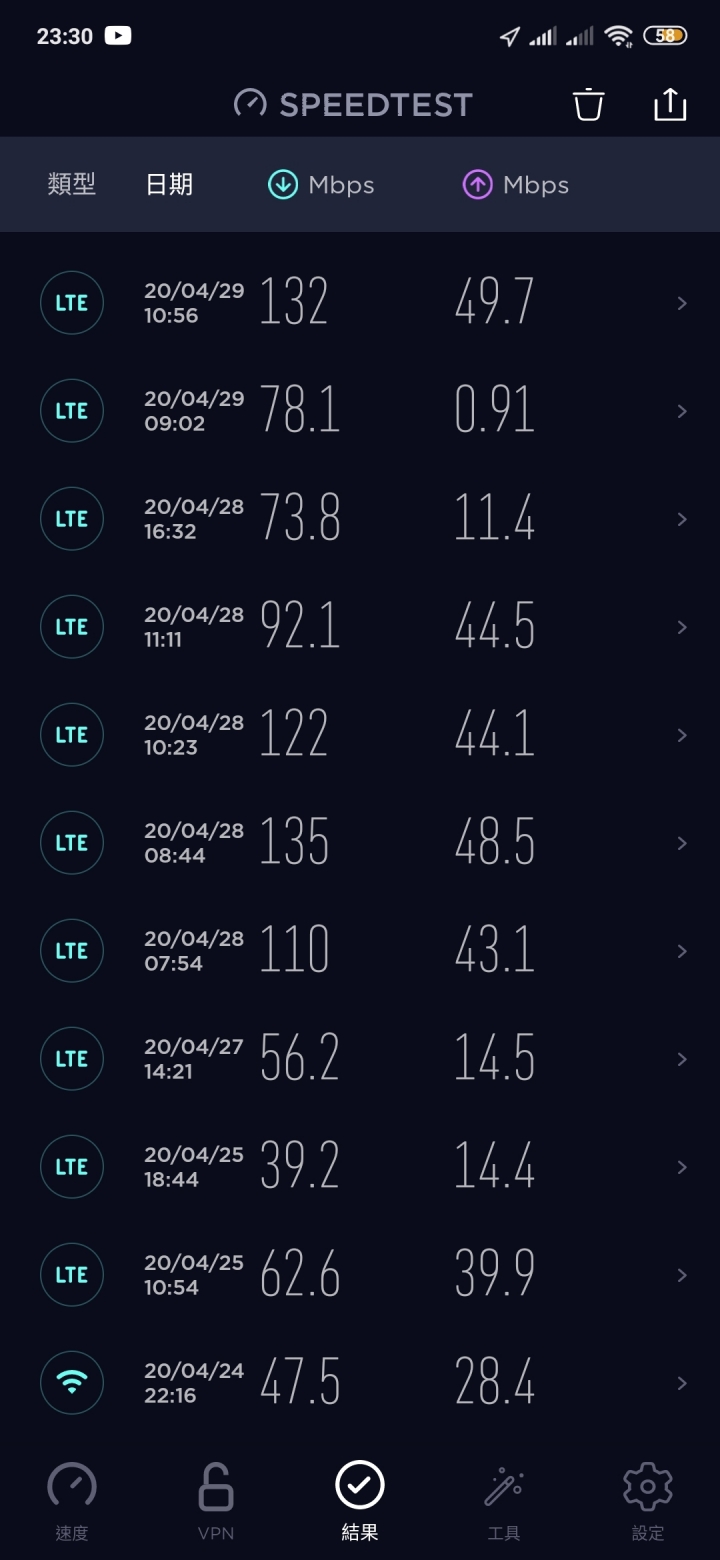This screenshot has height=1560, width=720.
Task: Open the 20/04/29 09:02 result with 78.1 download
Action: [360, 410]
